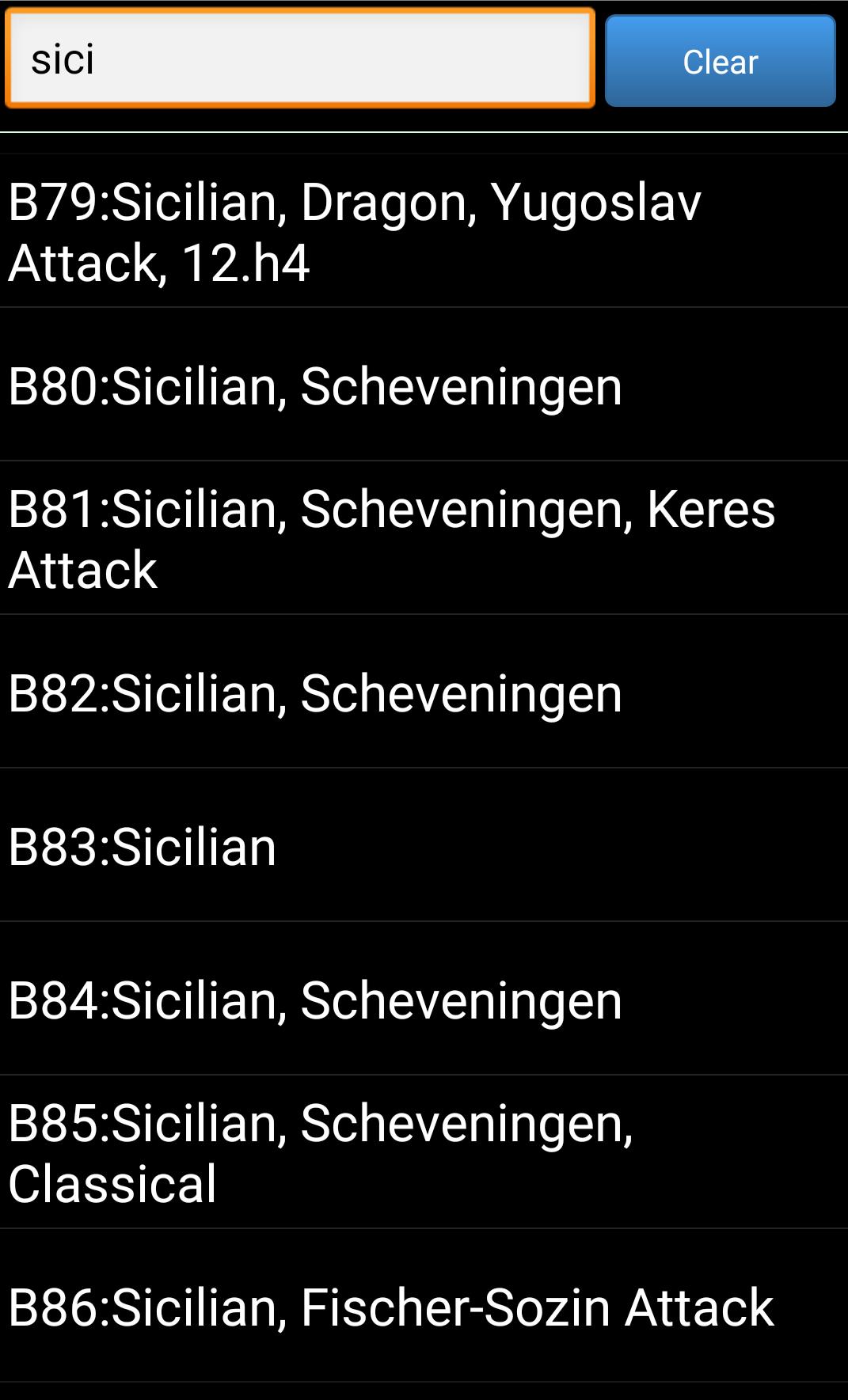Image resolution: width=848 pixels, height=1400 pixels.
Task: Select B85 Sicilian, Scheveningen, Classical
Action: (x=424, y=1152)
